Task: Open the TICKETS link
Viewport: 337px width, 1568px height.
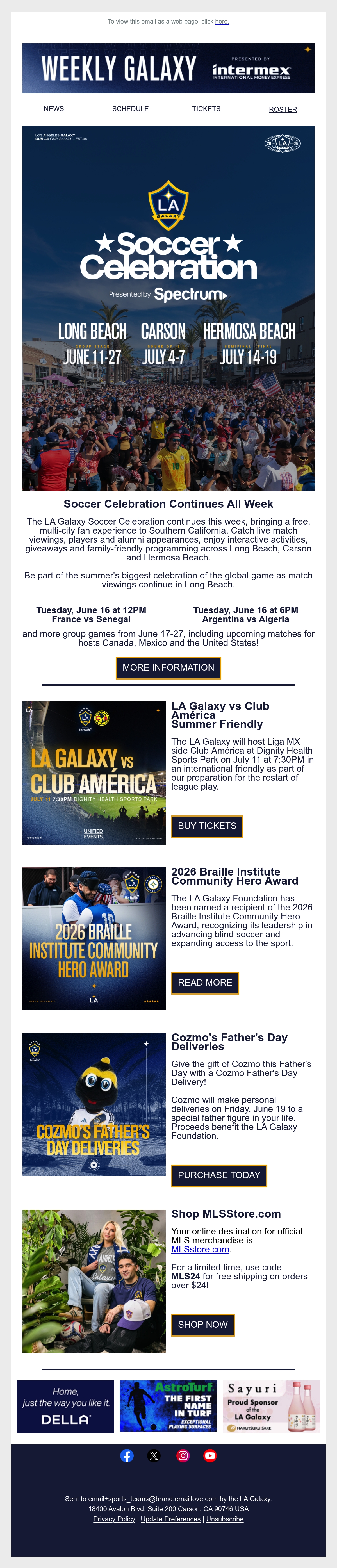Action: click(206, 109)
